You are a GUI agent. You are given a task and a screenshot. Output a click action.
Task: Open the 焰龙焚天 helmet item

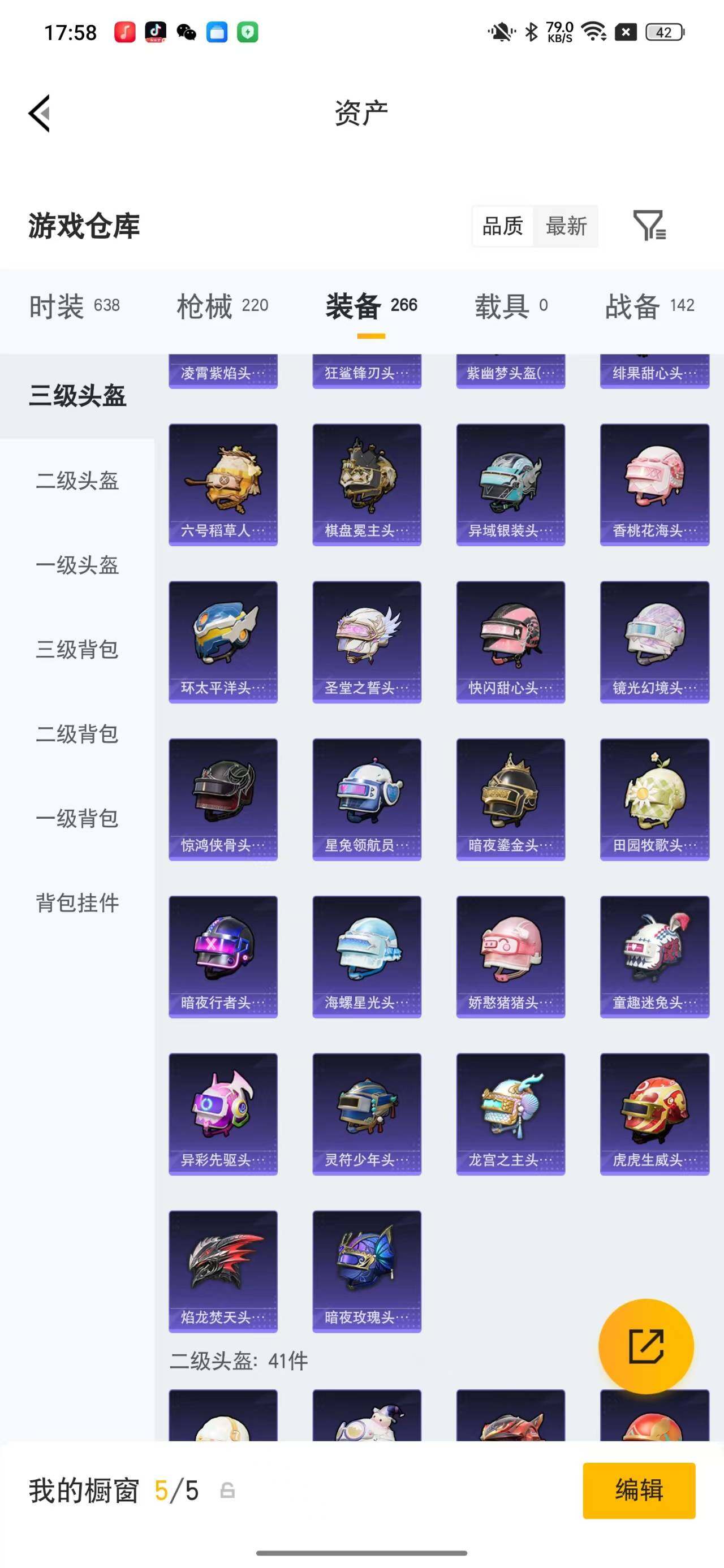click(x=223, y=1271)
